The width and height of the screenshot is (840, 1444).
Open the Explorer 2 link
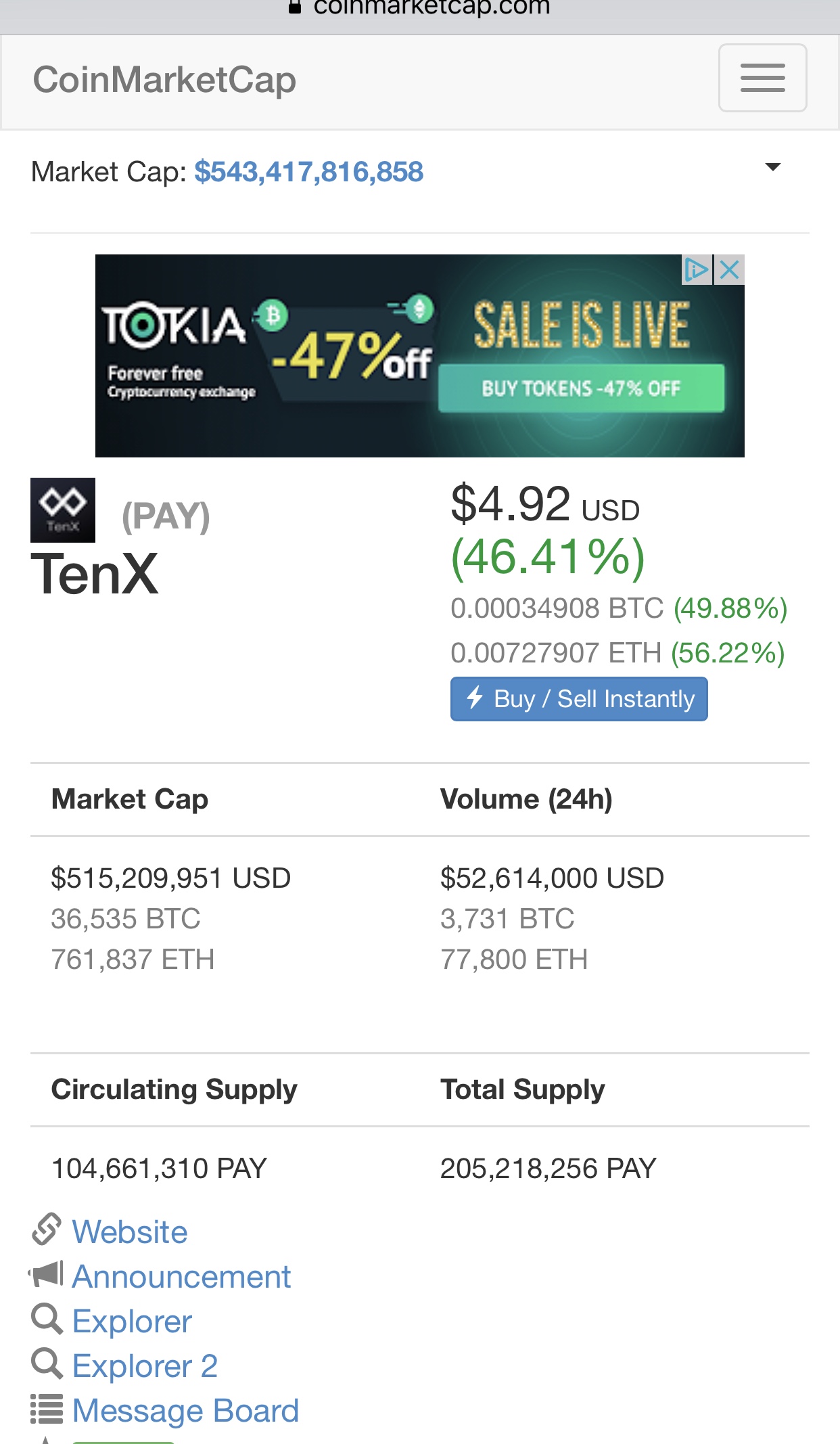[145, 1366]
